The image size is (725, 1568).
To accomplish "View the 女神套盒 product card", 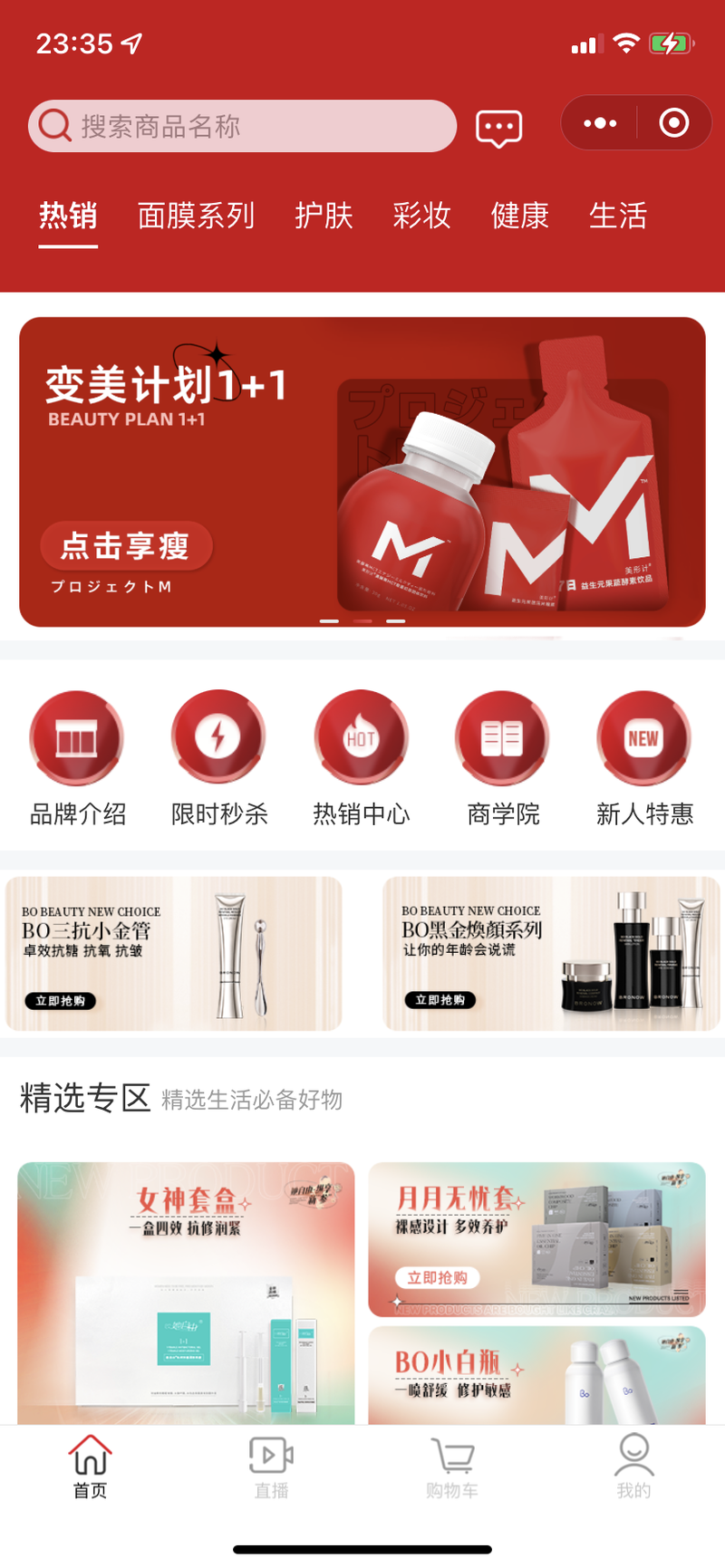I will click(x=186, y=1294).
